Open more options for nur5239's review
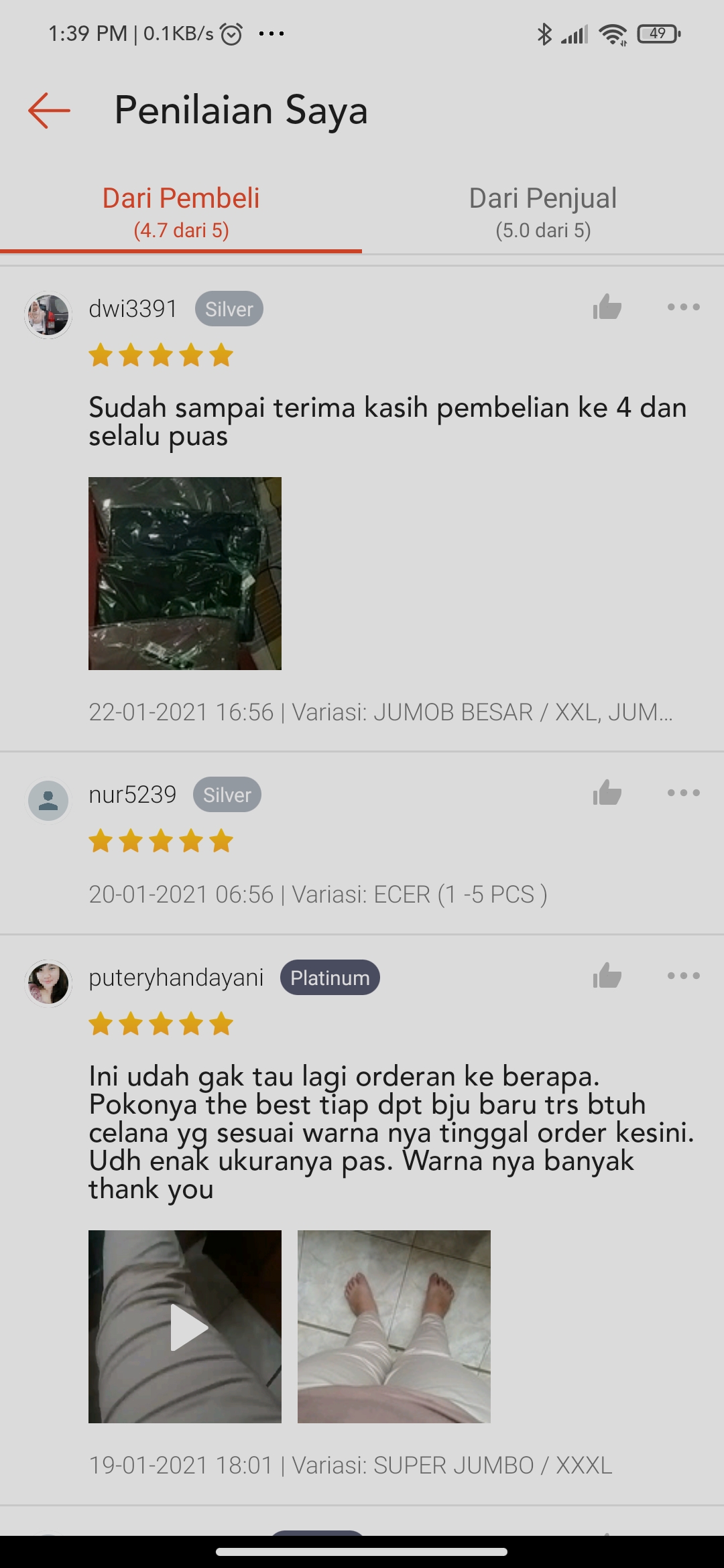724x1568 pixels. (683, 793)
